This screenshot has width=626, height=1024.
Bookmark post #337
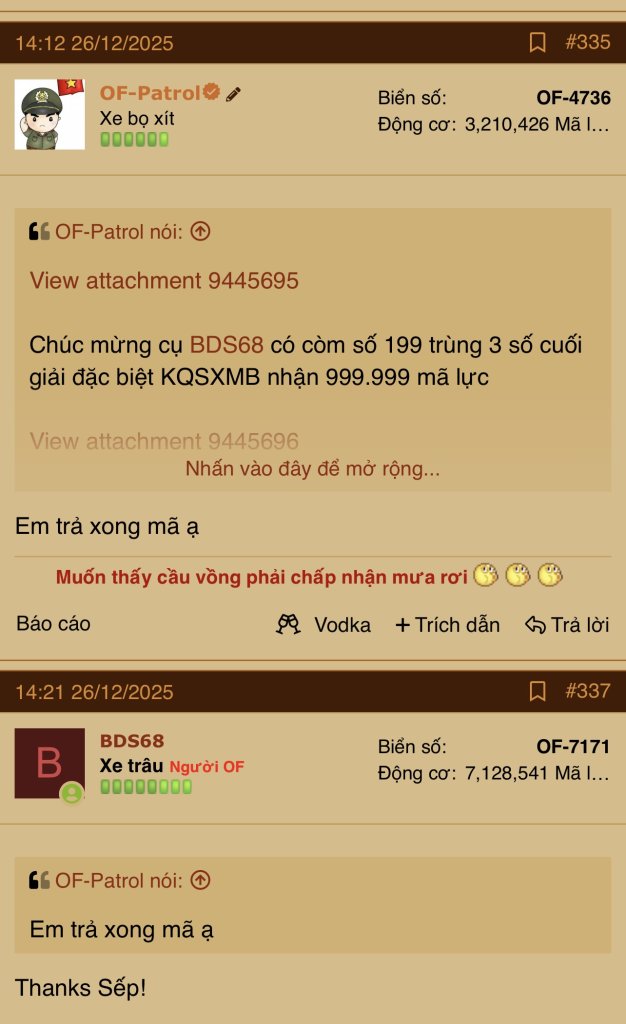coord(537,691)
